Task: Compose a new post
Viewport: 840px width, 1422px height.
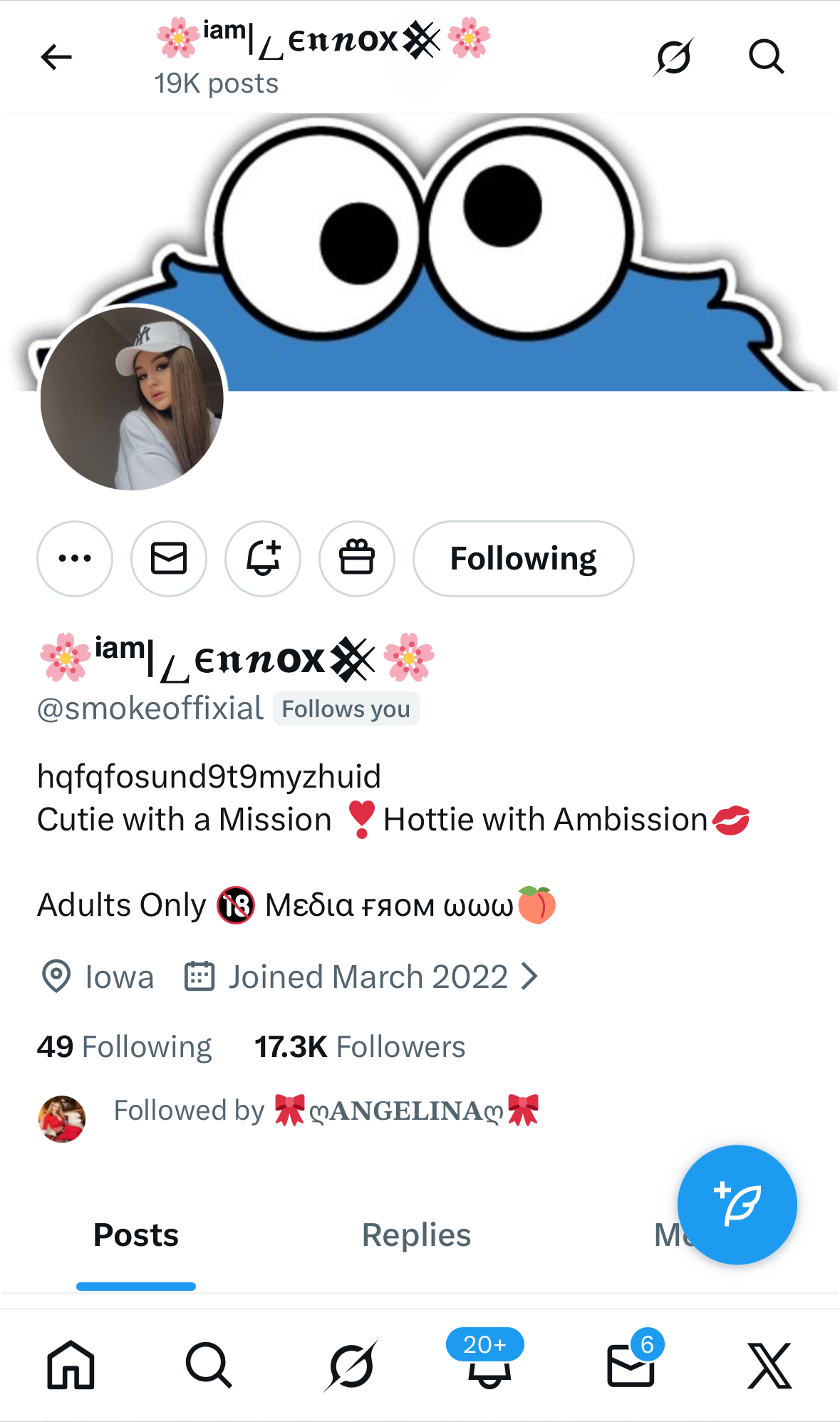Action: (x=737, y=1205)
